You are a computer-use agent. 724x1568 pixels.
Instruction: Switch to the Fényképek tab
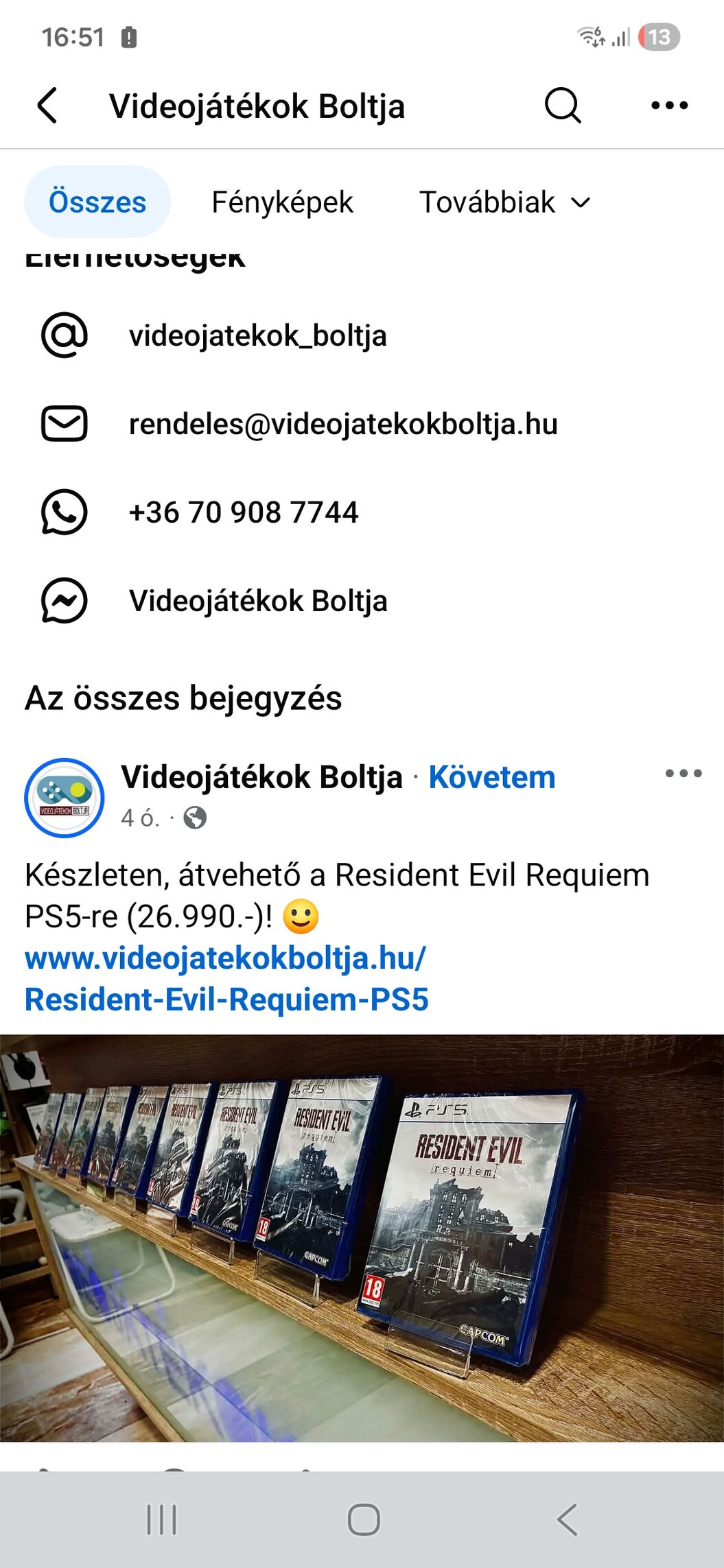[282, 202]
